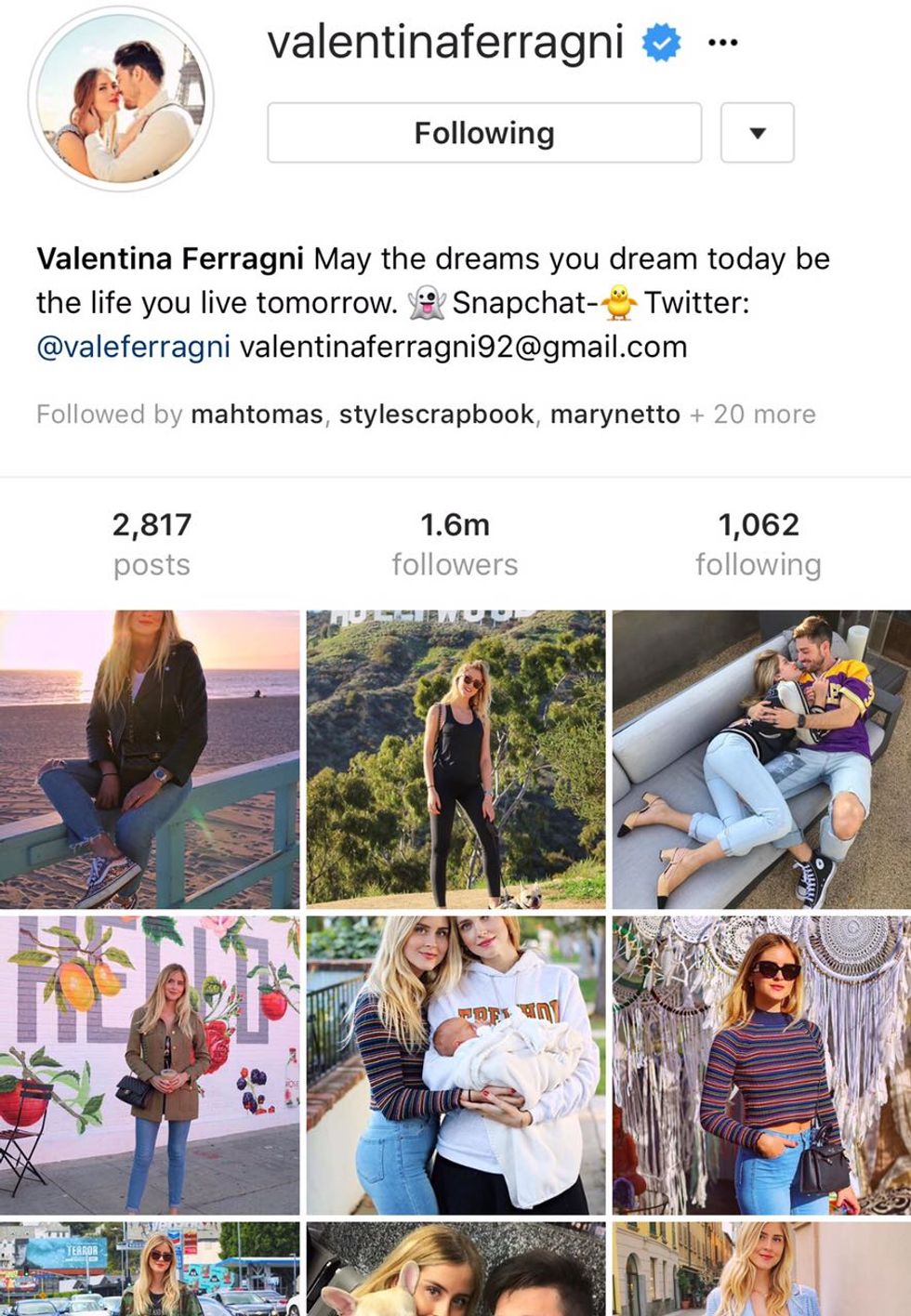The width and height of the screenshot is (911, 1316).
Task: Show the 1.6m followers list
Action: coord(455,544)
